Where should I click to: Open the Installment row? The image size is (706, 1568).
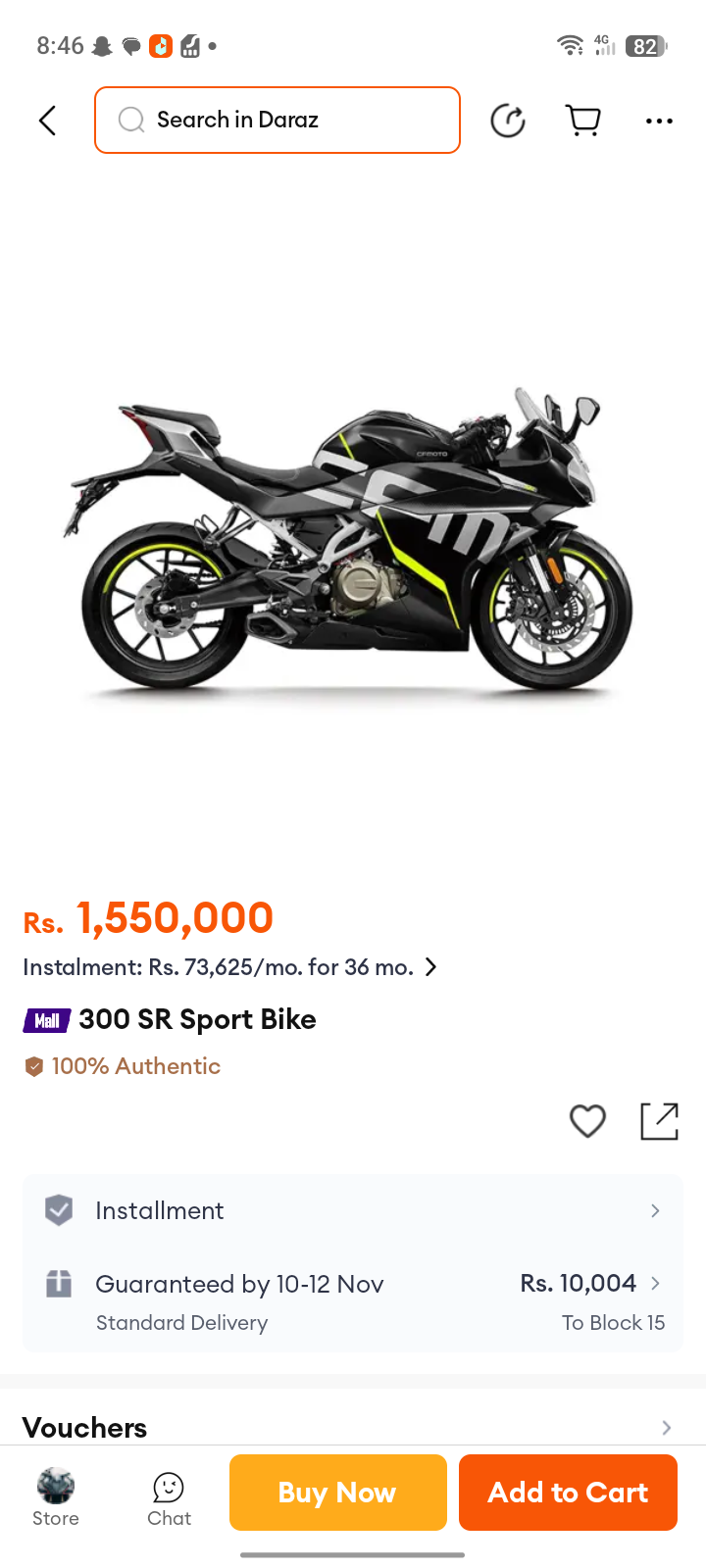pyautogui.click(x=353, y=1210)
